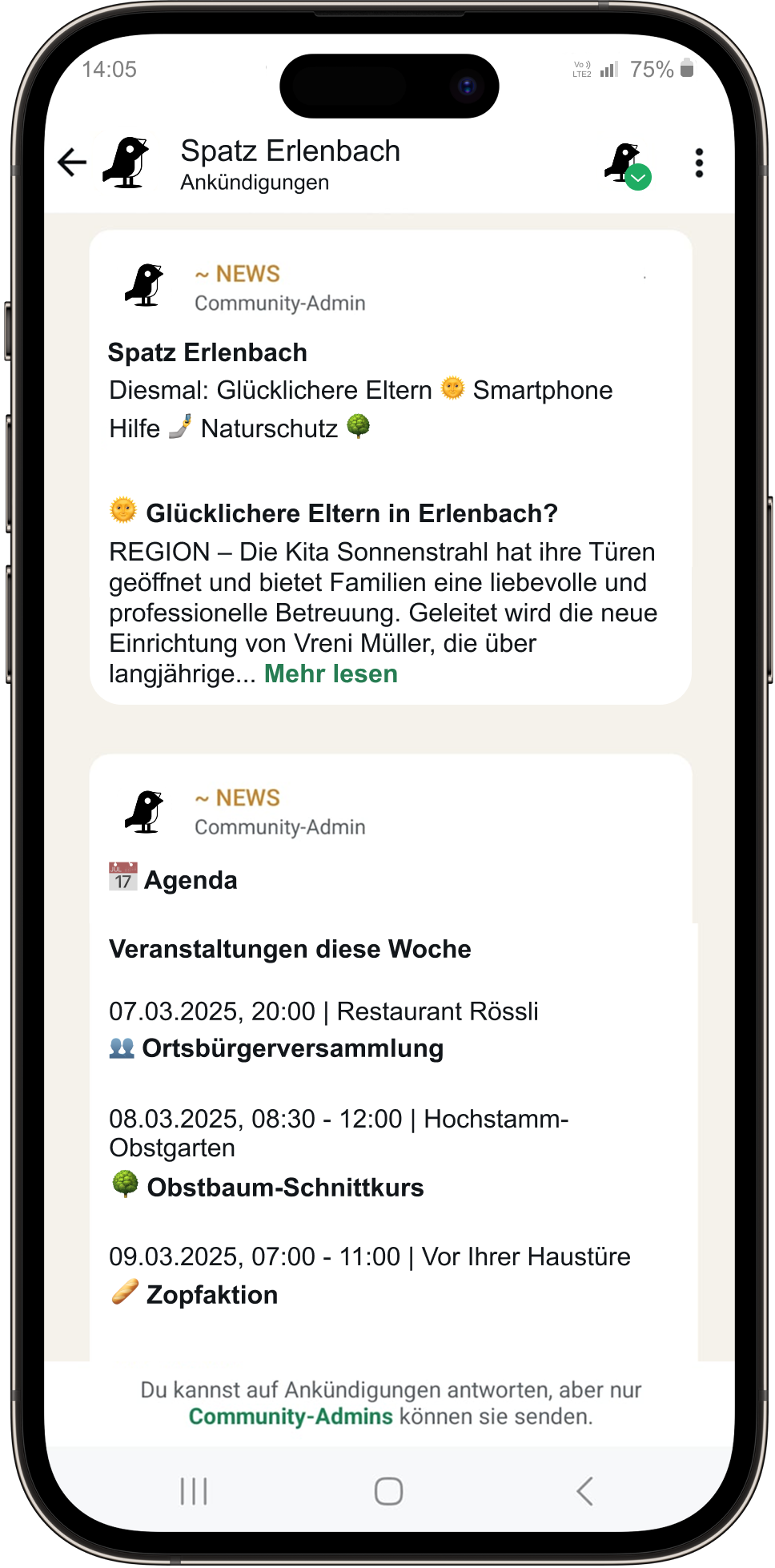Open recent apps in the navigation bar
The width and height of the screenshot is (775, 1568).
pos(194,1491)
